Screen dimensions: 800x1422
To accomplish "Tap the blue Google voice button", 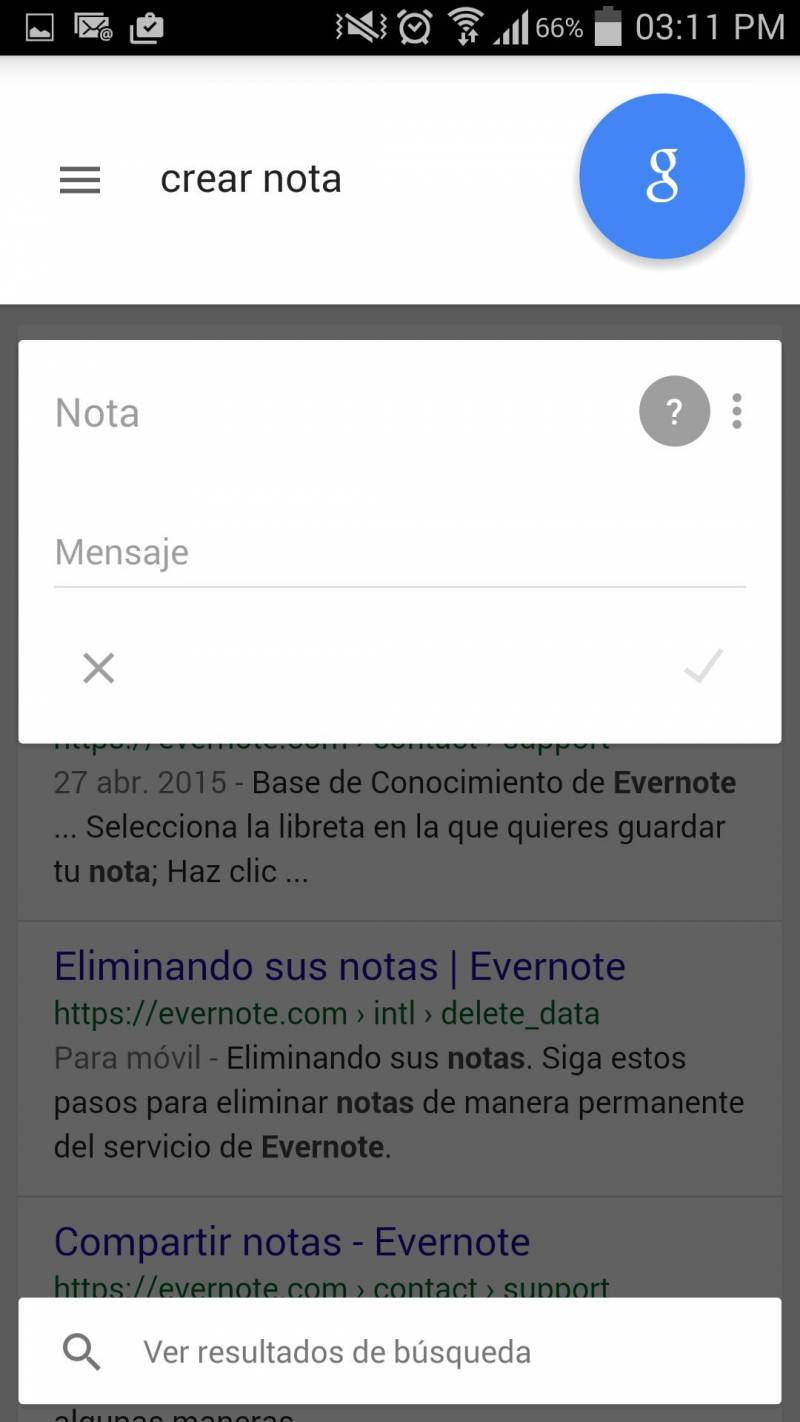I will pyautogui.click(x=662, y=177).
